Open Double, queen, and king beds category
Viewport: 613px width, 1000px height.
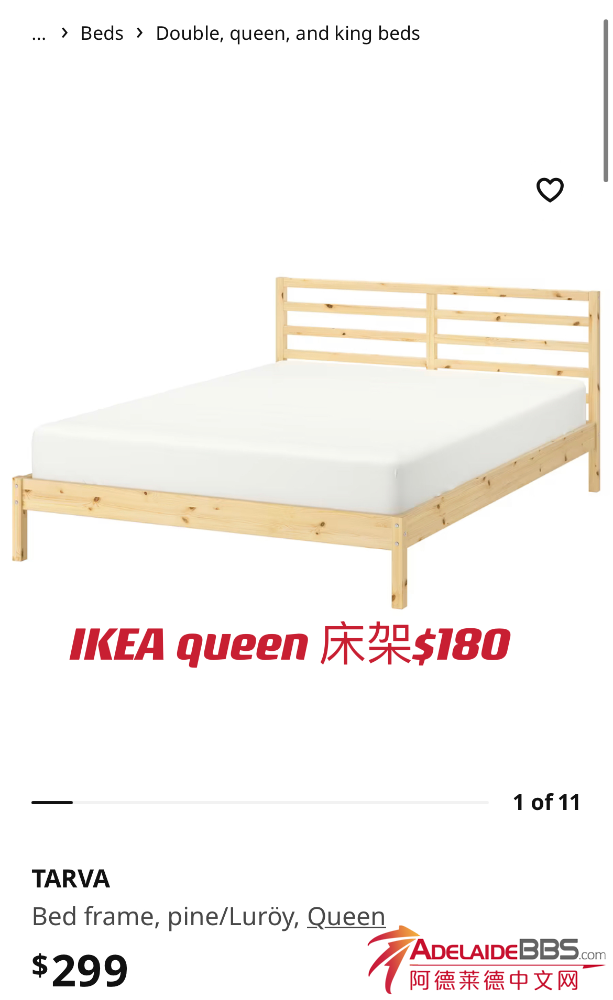[287, 33]
